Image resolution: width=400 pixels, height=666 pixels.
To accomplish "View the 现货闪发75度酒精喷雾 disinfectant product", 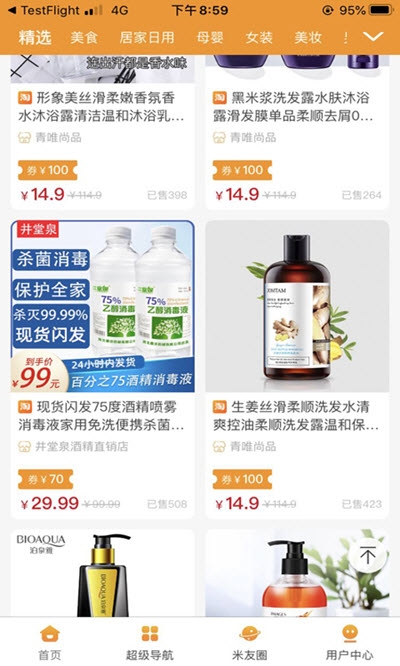I will (102, 369).
